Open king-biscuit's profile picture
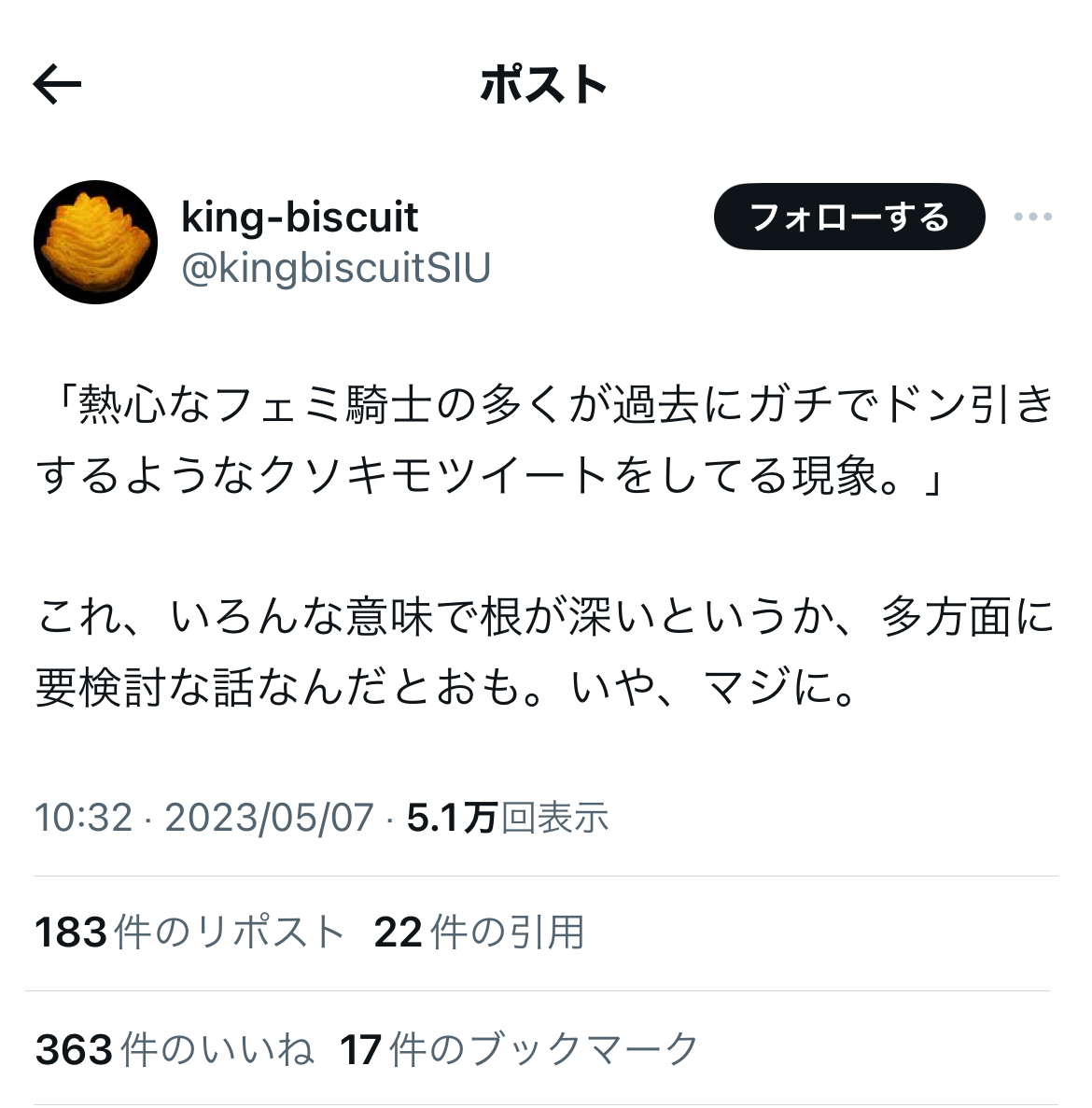Image resolution: width=1092 pixels, height=1108 pixels. (x=95, y=242)
